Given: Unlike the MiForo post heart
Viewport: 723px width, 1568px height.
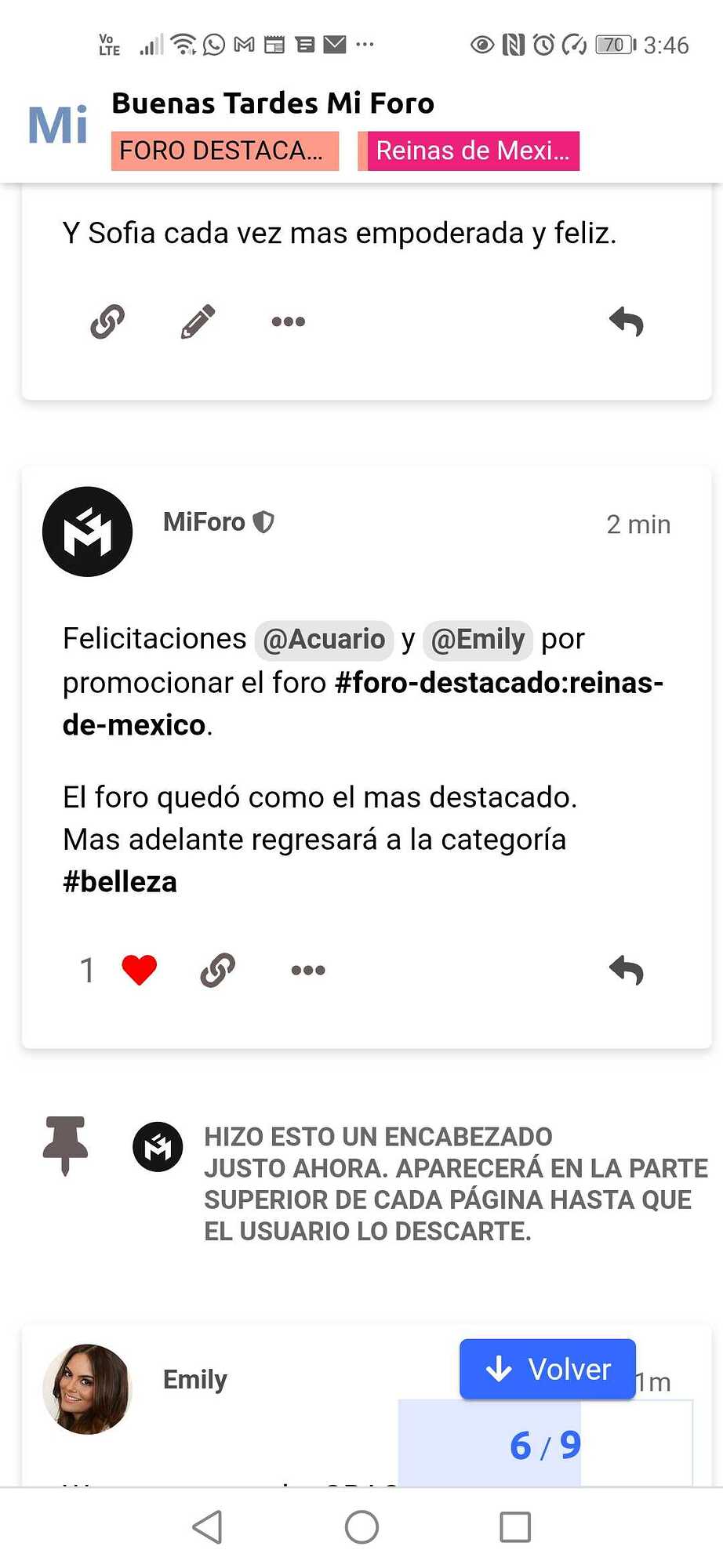Looking at the screenshot, I should coord(140,971).
